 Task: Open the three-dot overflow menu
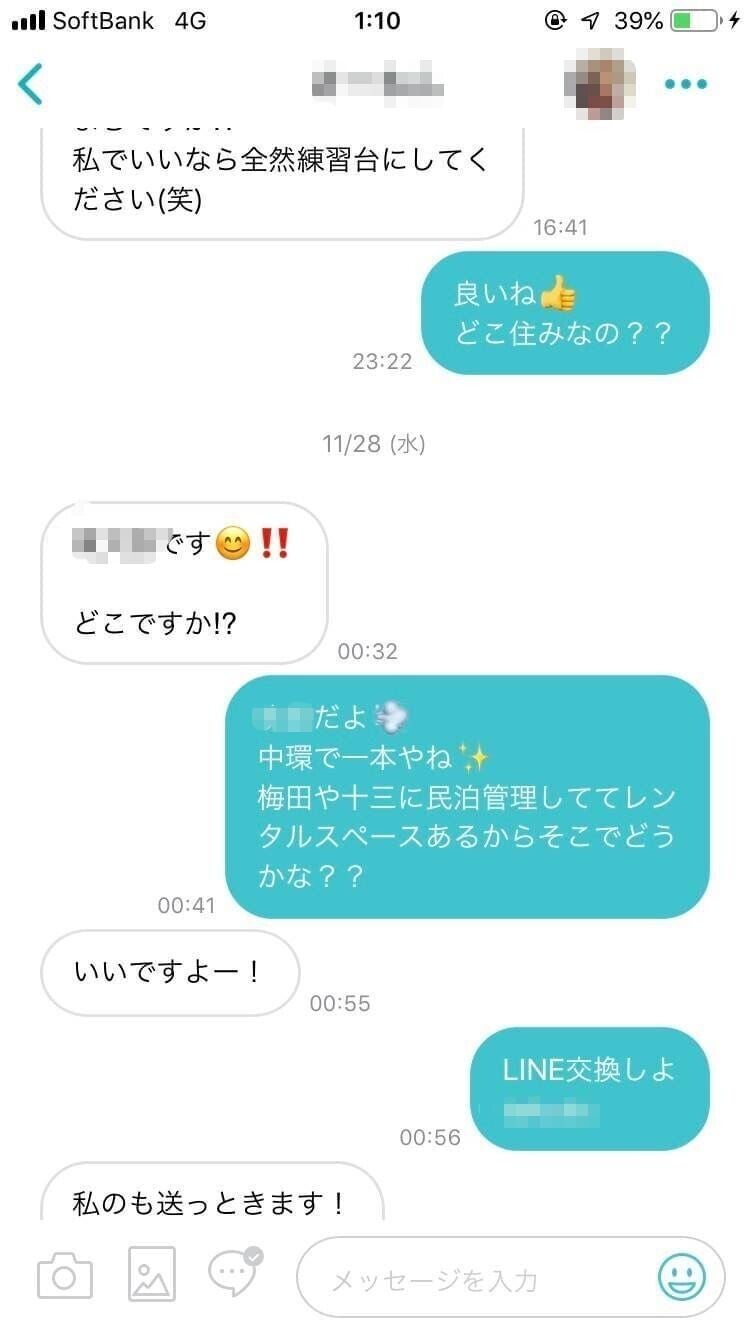tap(686, 84)
